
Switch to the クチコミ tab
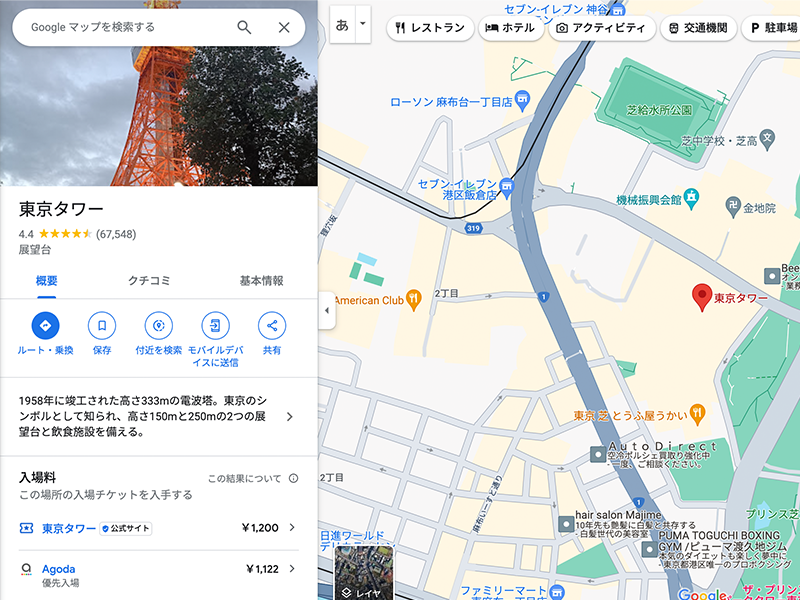pyautogui.click(x=149, y=281)
